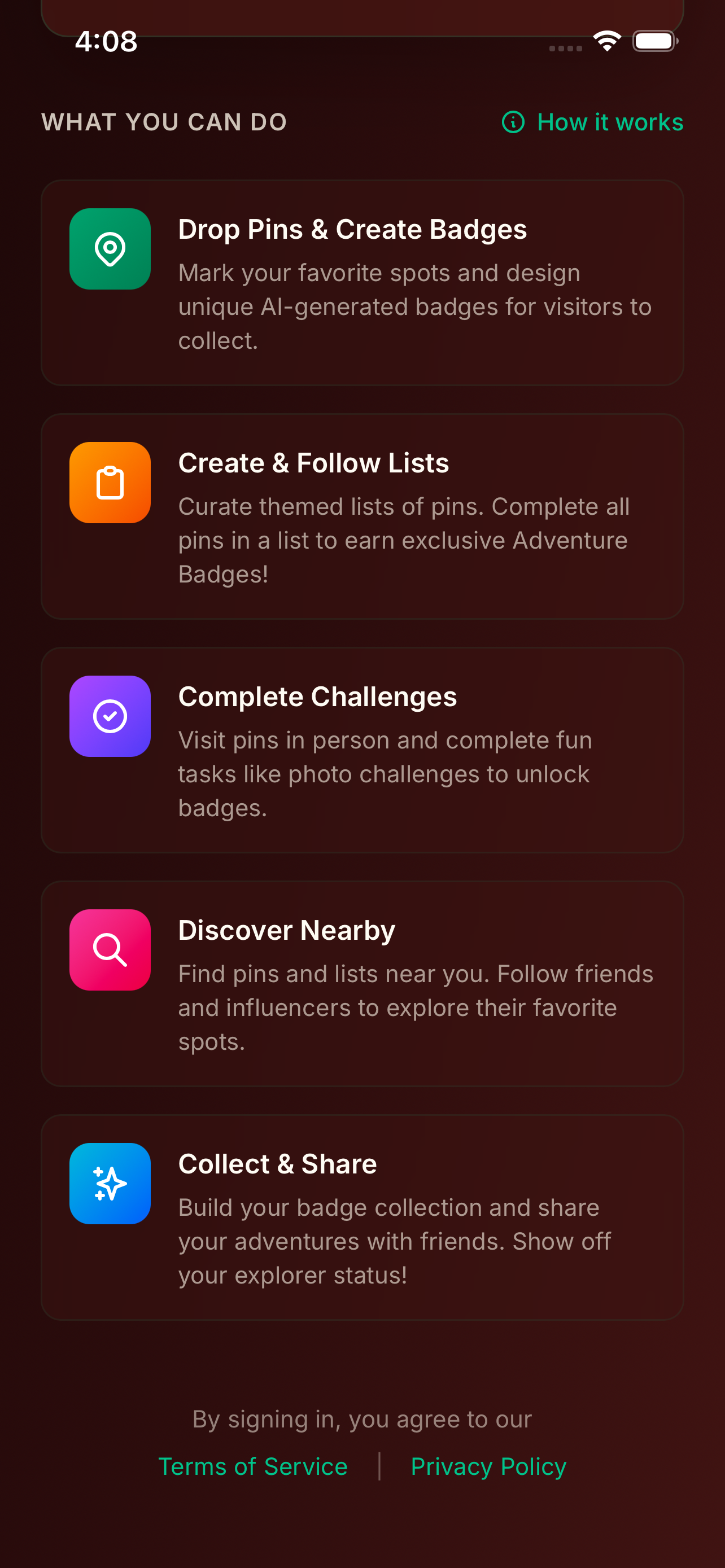Tap the Discover Nearby feature card
725x1568 pixels.
(x=362, y=983)
